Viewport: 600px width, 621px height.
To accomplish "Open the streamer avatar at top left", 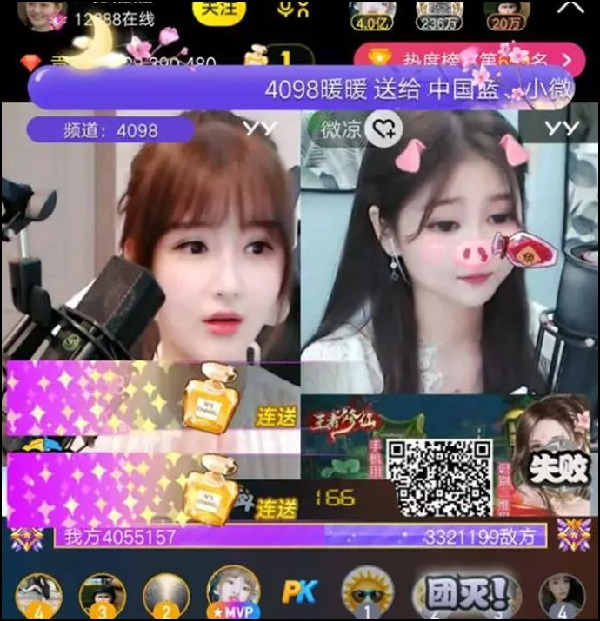I will point(42,14).
